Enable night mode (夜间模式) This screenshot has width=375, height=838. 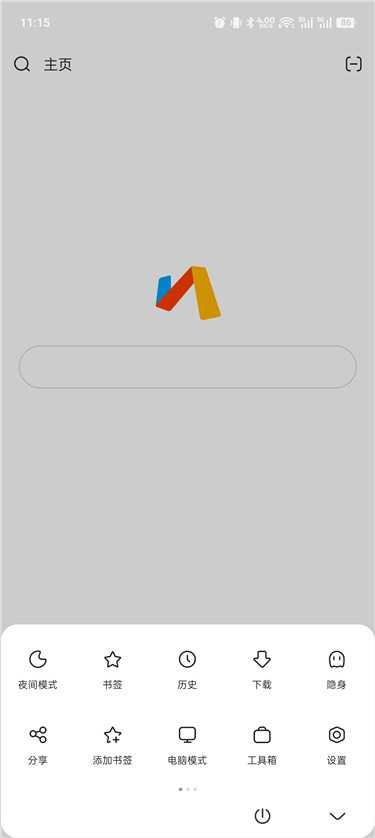37,670
